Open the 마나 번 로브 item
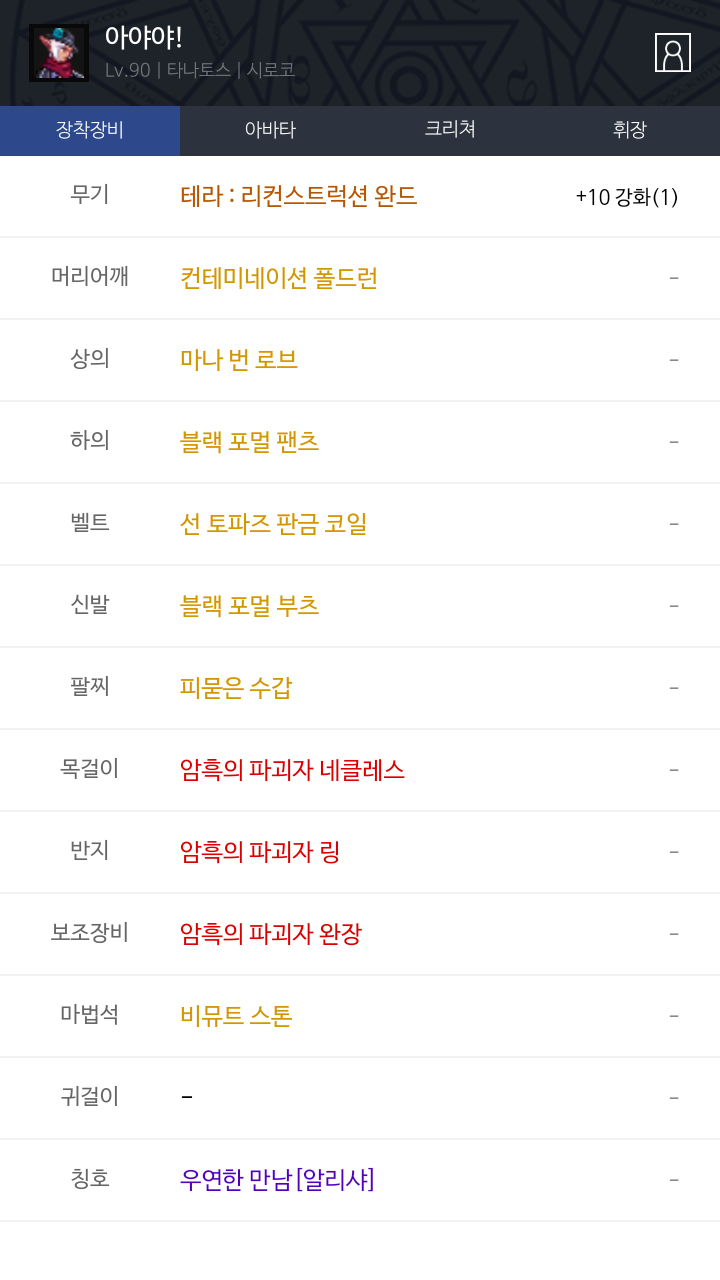The width and height of the screenshot is (720, 1280). click(x=239, y=359)
